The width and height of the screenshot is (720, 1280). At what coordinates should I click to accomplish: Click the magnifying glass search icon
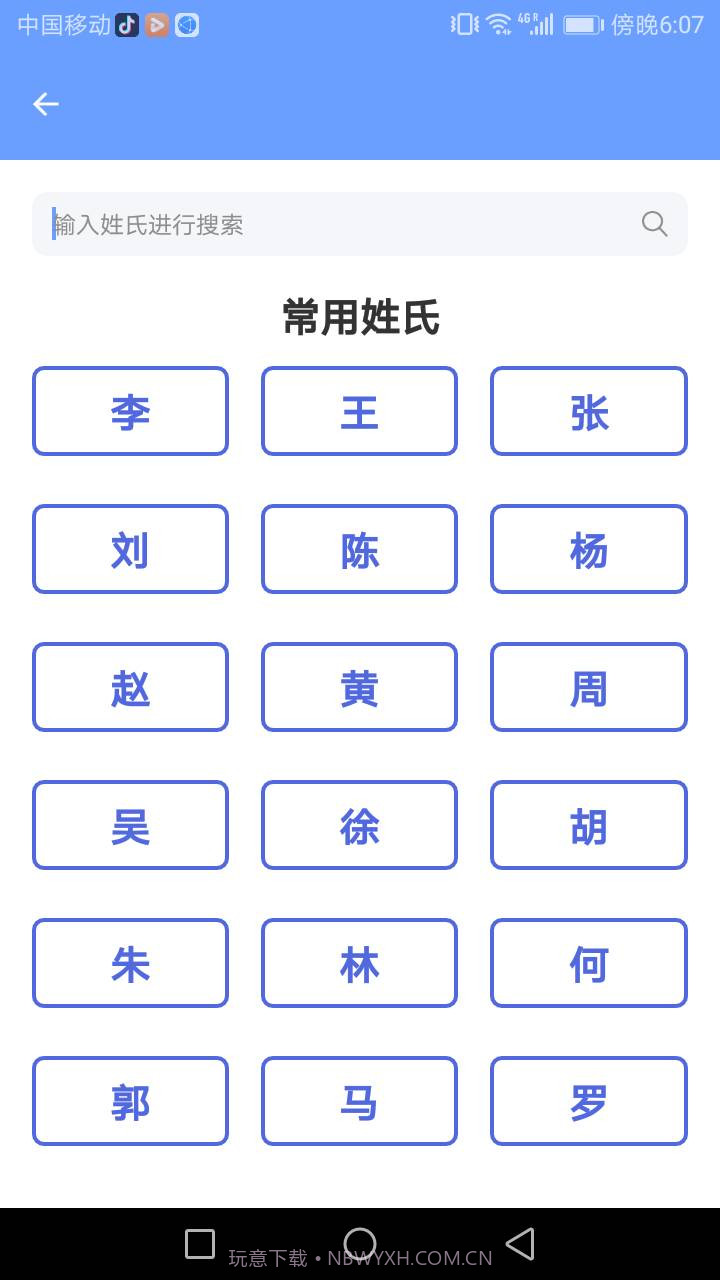pos(654,224)
